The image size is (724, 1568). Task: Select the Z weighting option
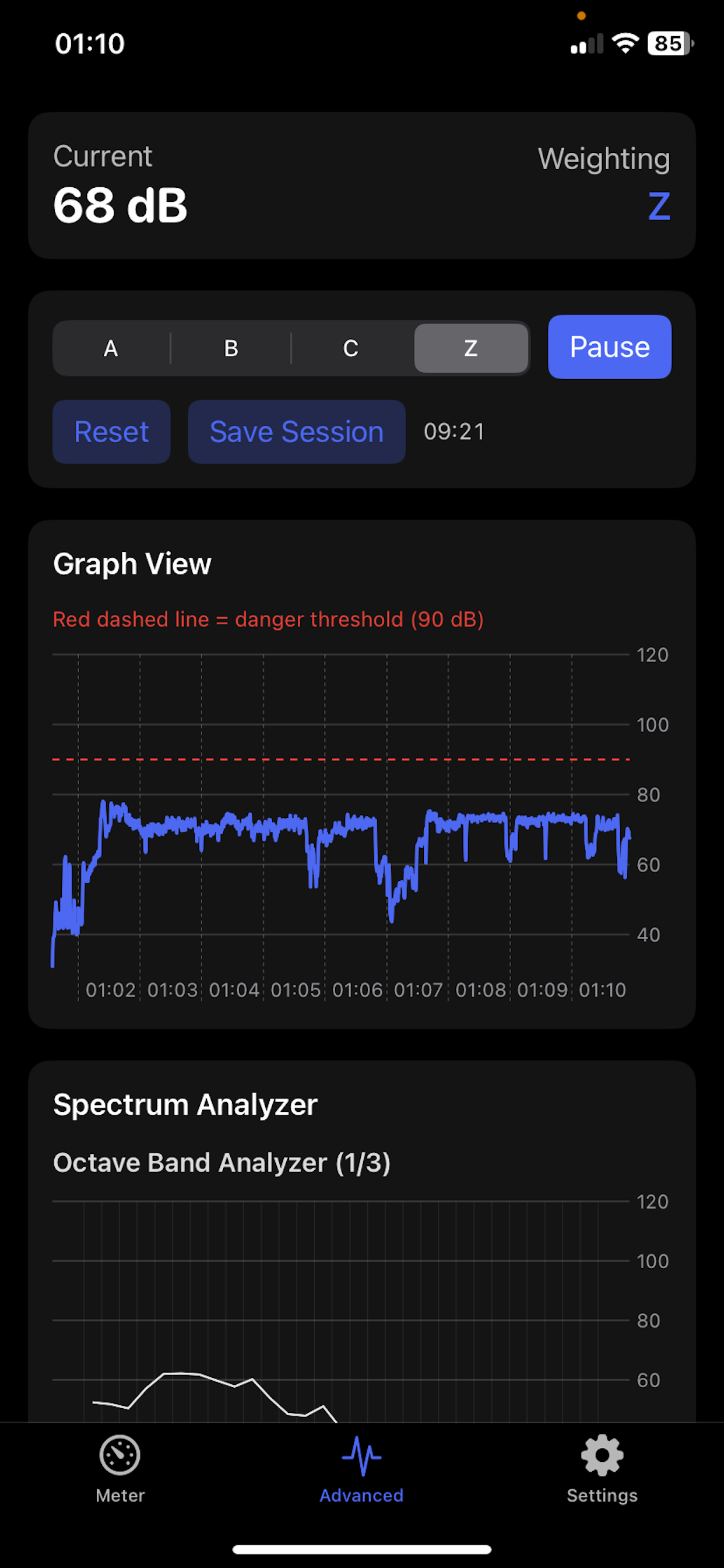coord(471,348)
